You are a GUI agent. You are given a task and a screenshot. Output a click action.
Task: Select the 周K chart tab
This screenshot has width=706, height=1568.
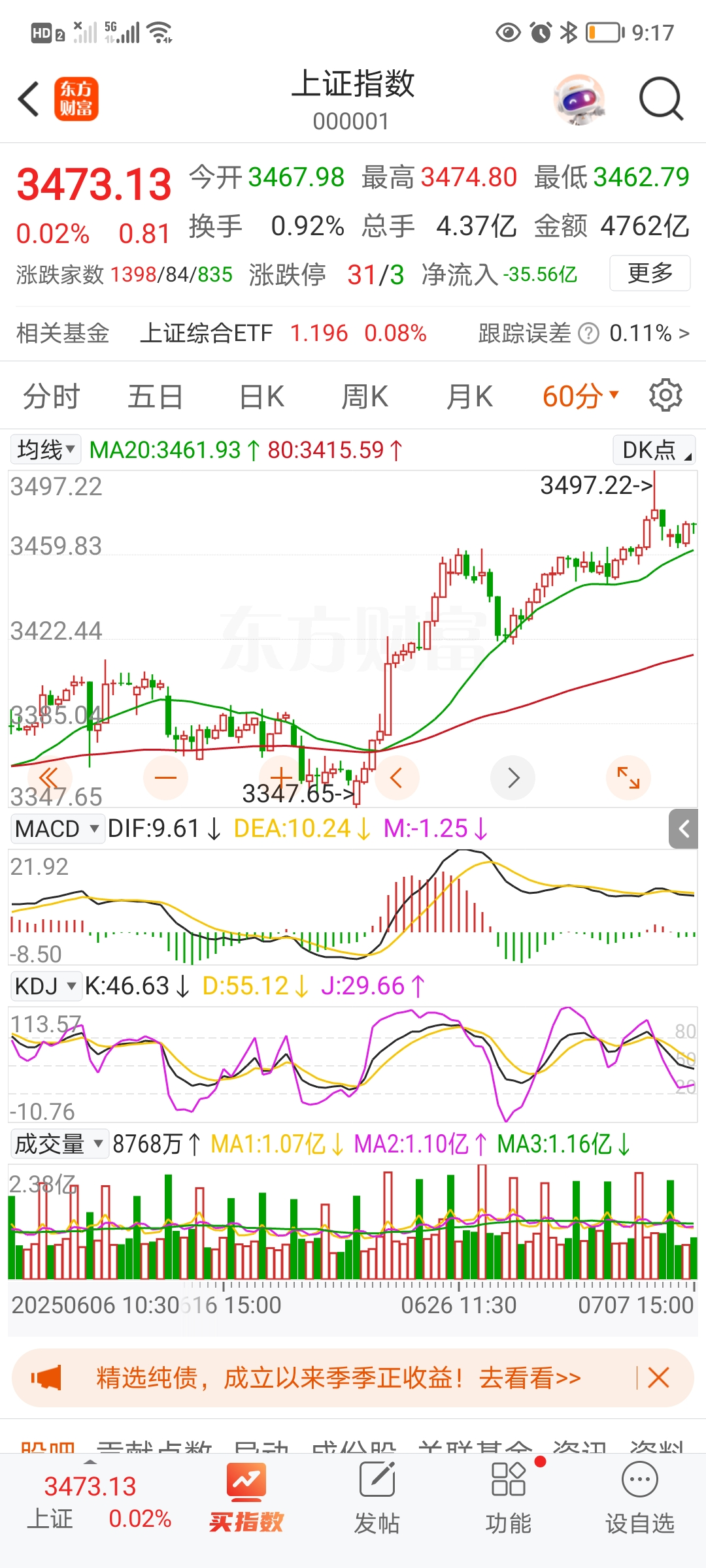coord(365,397)
